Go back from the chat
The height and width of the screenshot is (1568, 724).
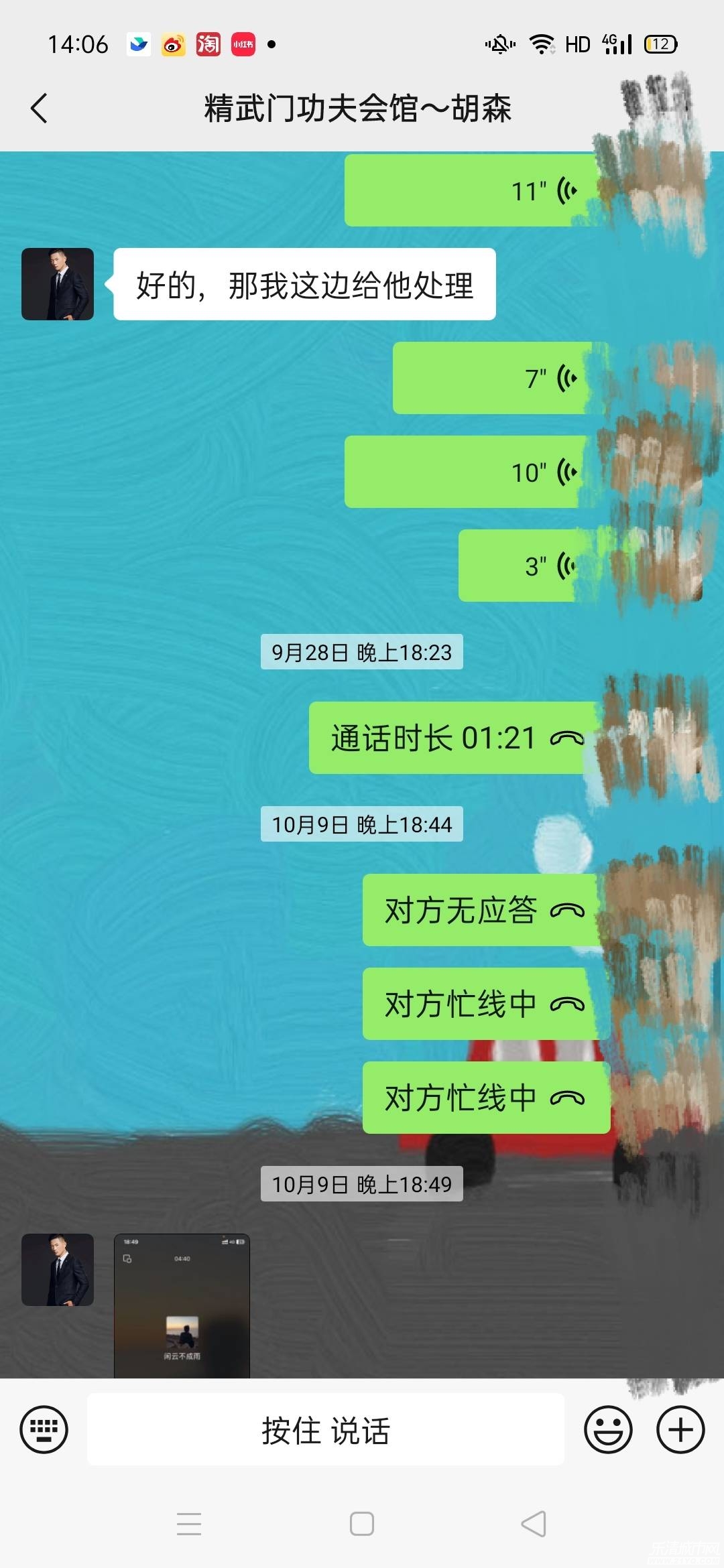[x=40, y=108]
